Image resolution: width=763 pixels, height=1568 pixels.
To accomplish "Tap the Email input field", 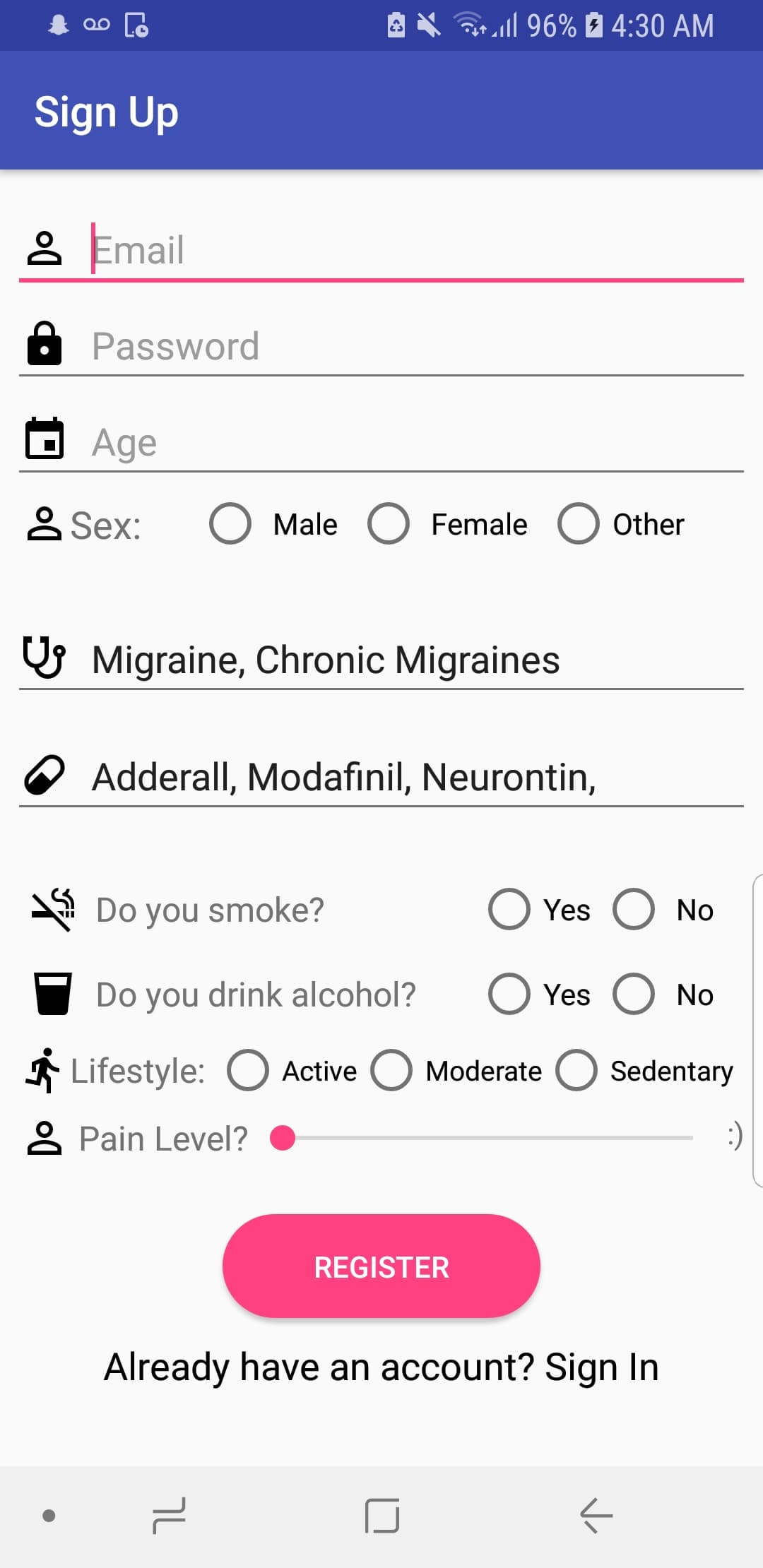I will tap(417, 251).
